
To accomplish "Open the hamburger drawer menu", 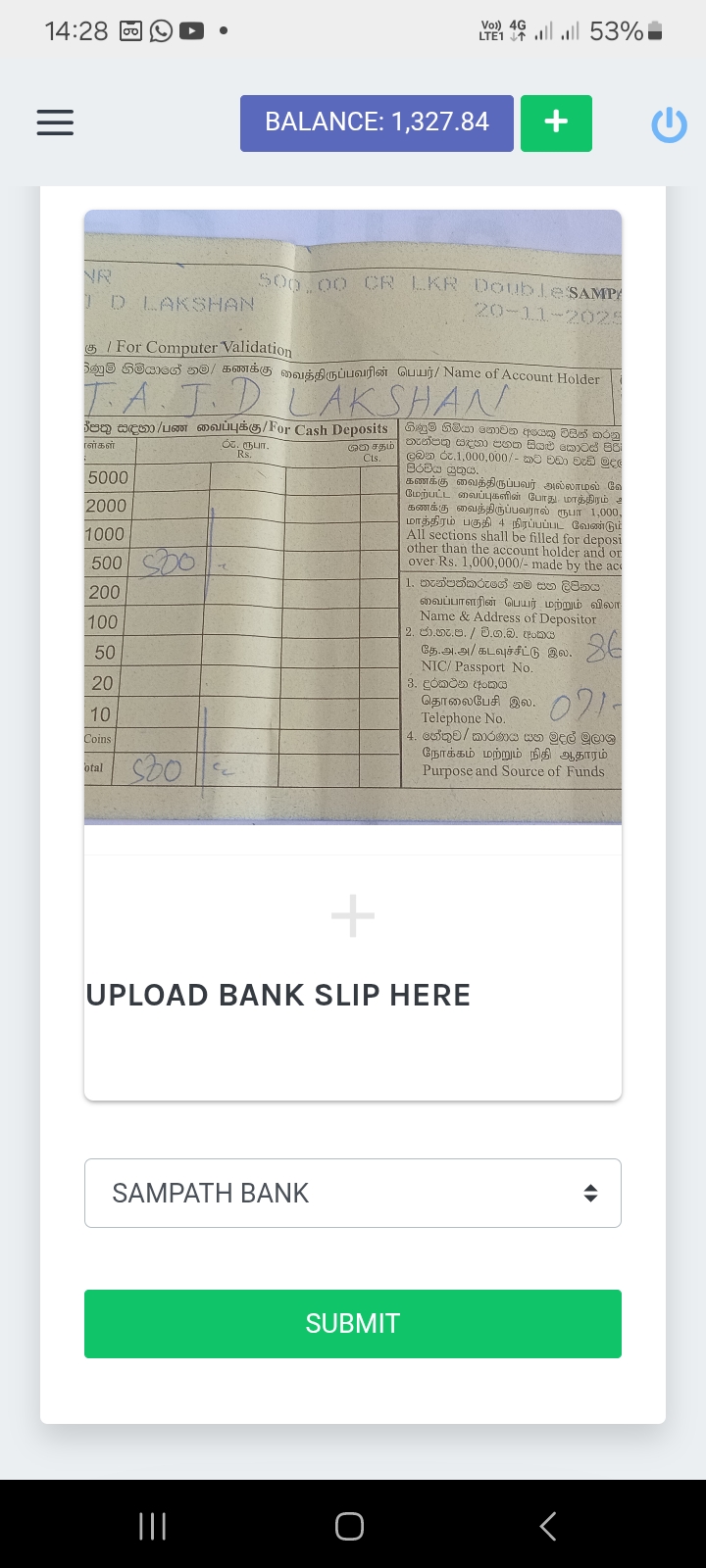I will pyautogui.click(x=55, y=122).
